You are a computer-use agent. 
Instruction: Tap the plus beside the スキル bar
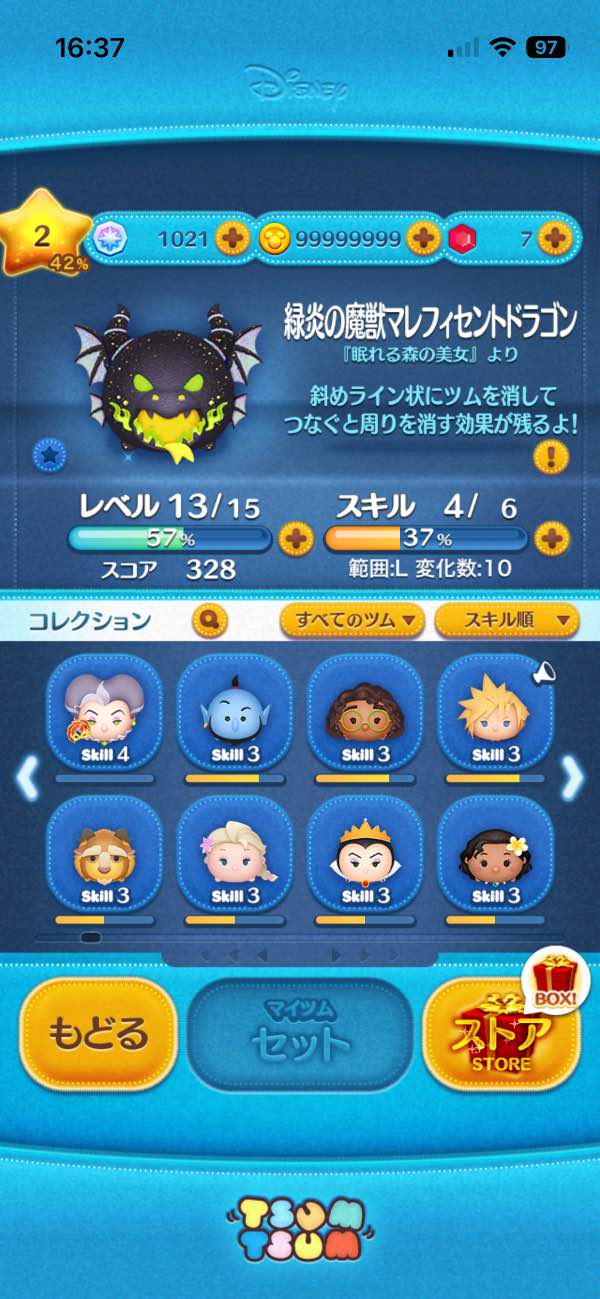(551, 539)
